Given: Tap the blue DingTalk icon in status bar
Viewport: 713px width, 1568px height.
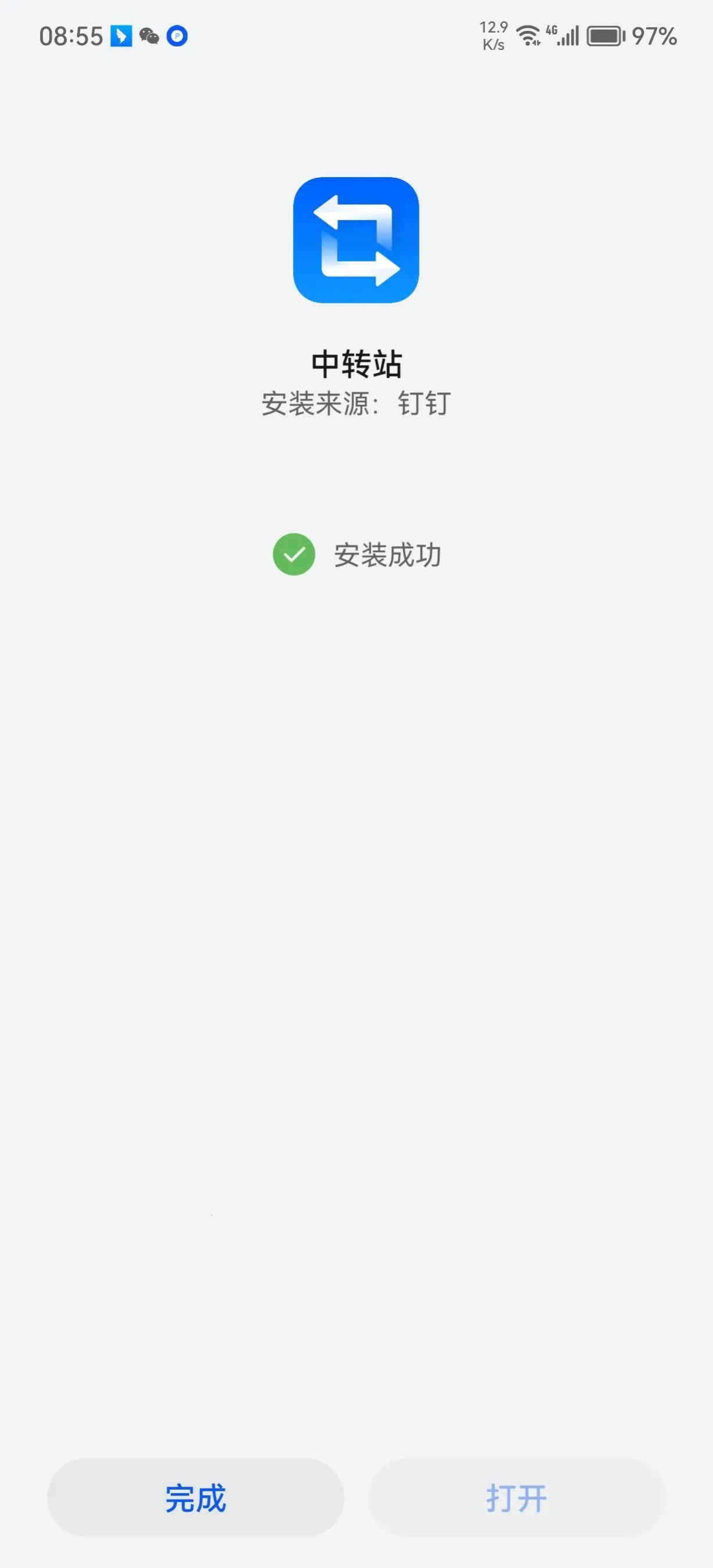Looking at the screenshot, I should click(121, 37).
